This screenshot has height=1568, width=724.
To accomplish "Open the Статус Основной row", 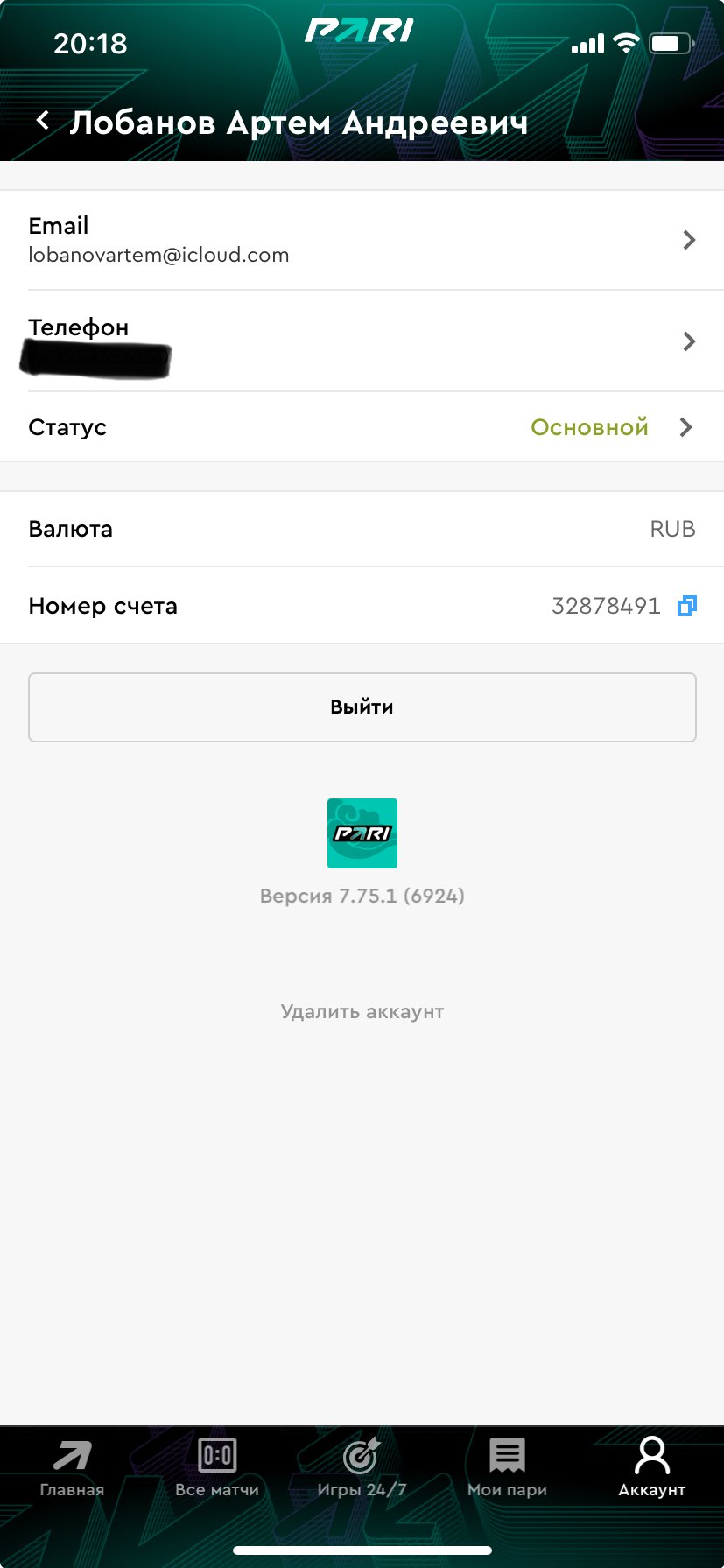I will point(362,427).
